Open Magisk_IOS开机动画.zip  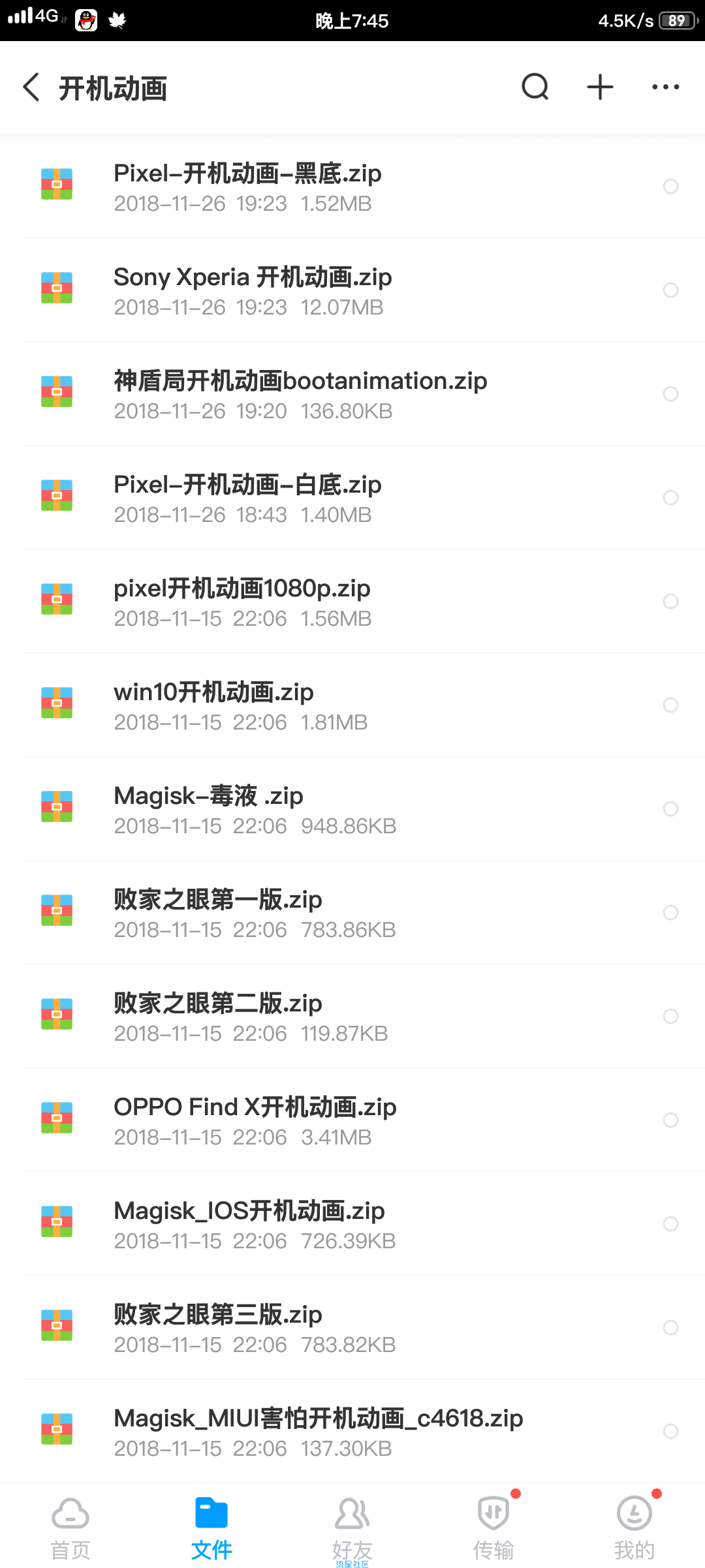click(352, 1224)
